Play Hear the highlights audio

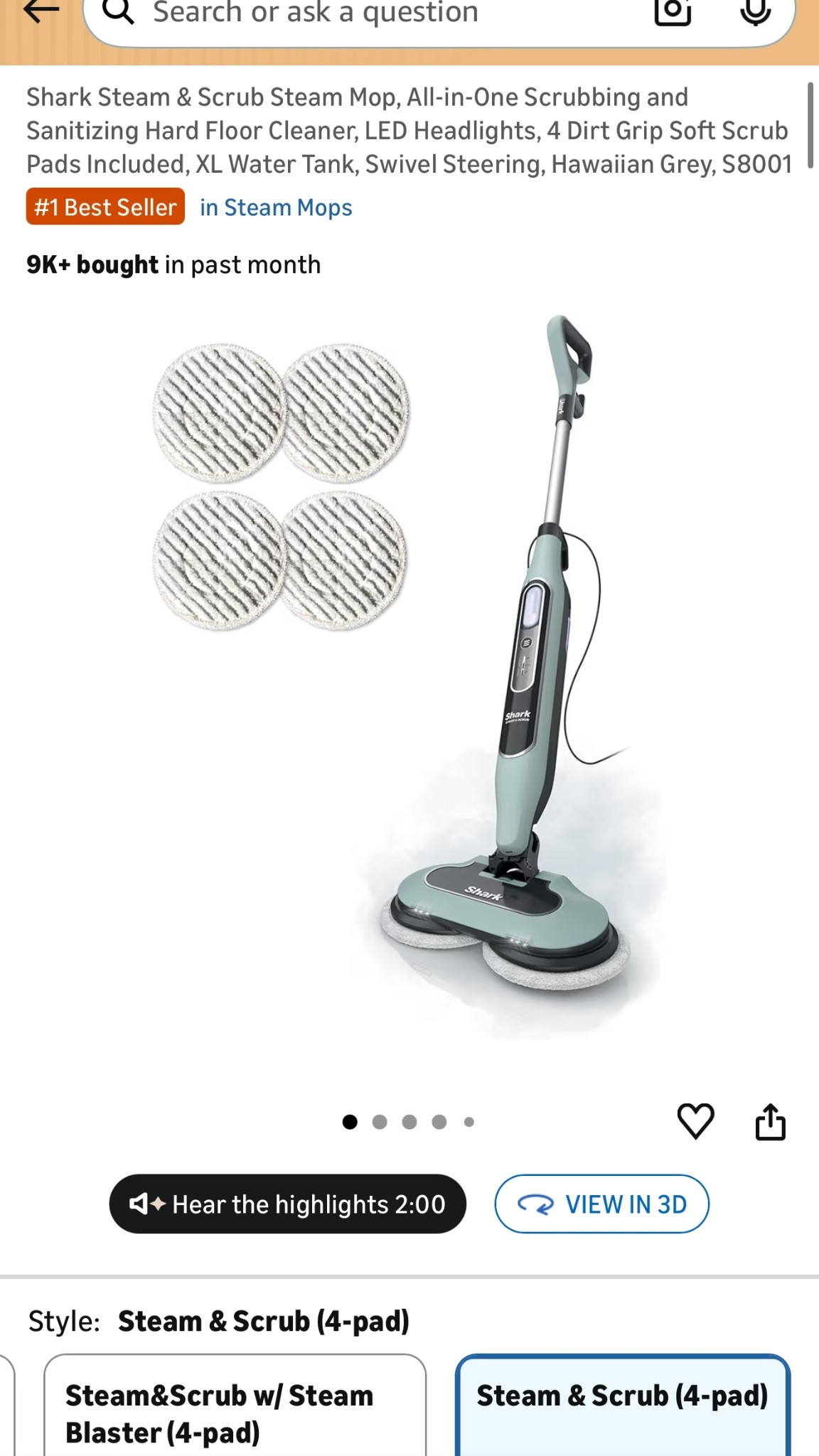(287, 1204)
